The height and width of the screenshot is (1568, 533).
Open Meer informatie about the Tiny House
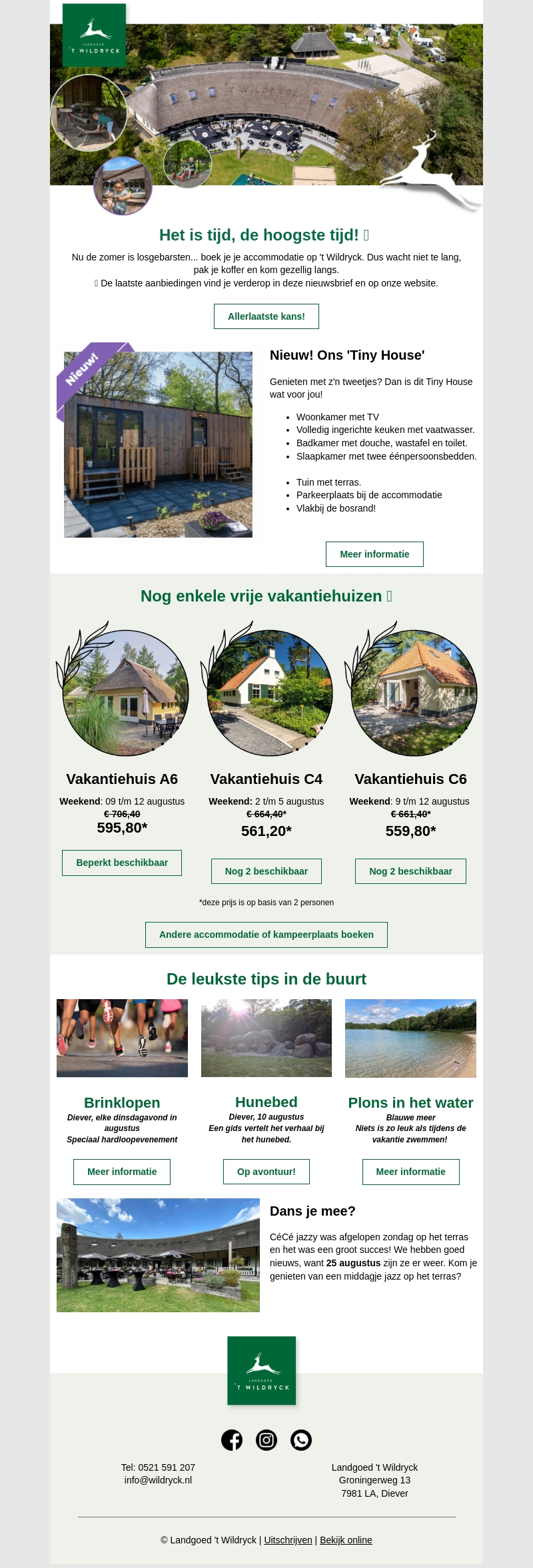pyautogui.click(x=374, y=554)
